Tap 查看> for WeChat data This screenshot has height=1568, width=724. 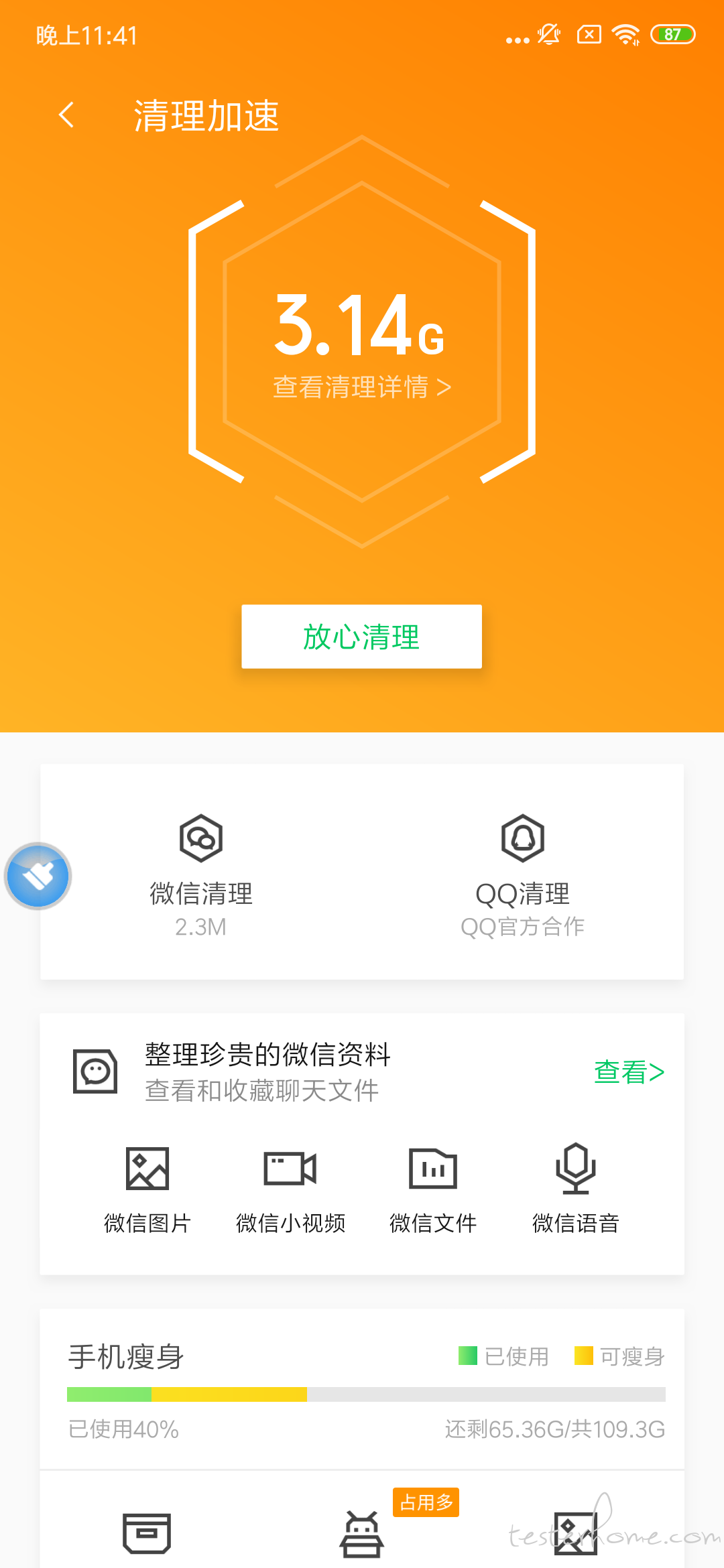pyautogui.click(x=629, y=1071)
